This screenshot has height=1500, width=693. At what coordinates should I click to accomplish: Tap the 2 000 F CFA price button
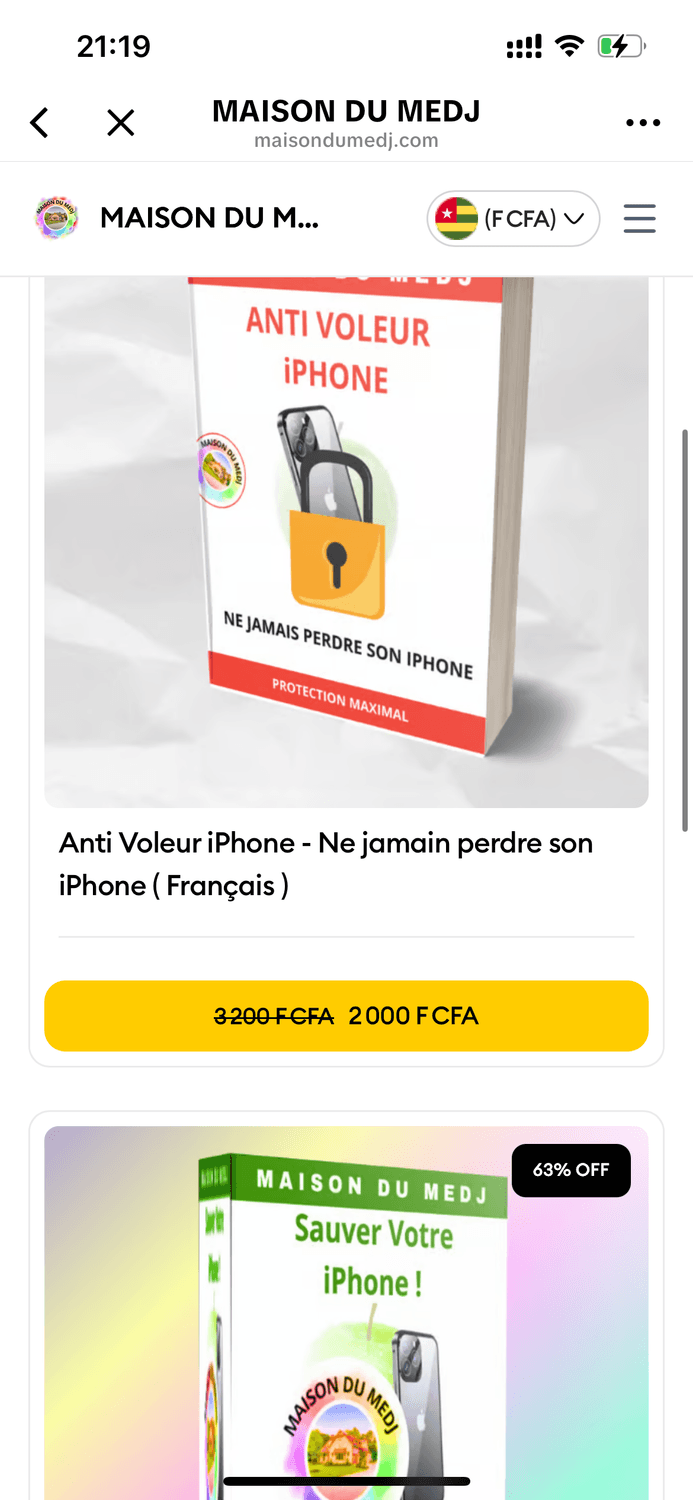pos(346,1016)
